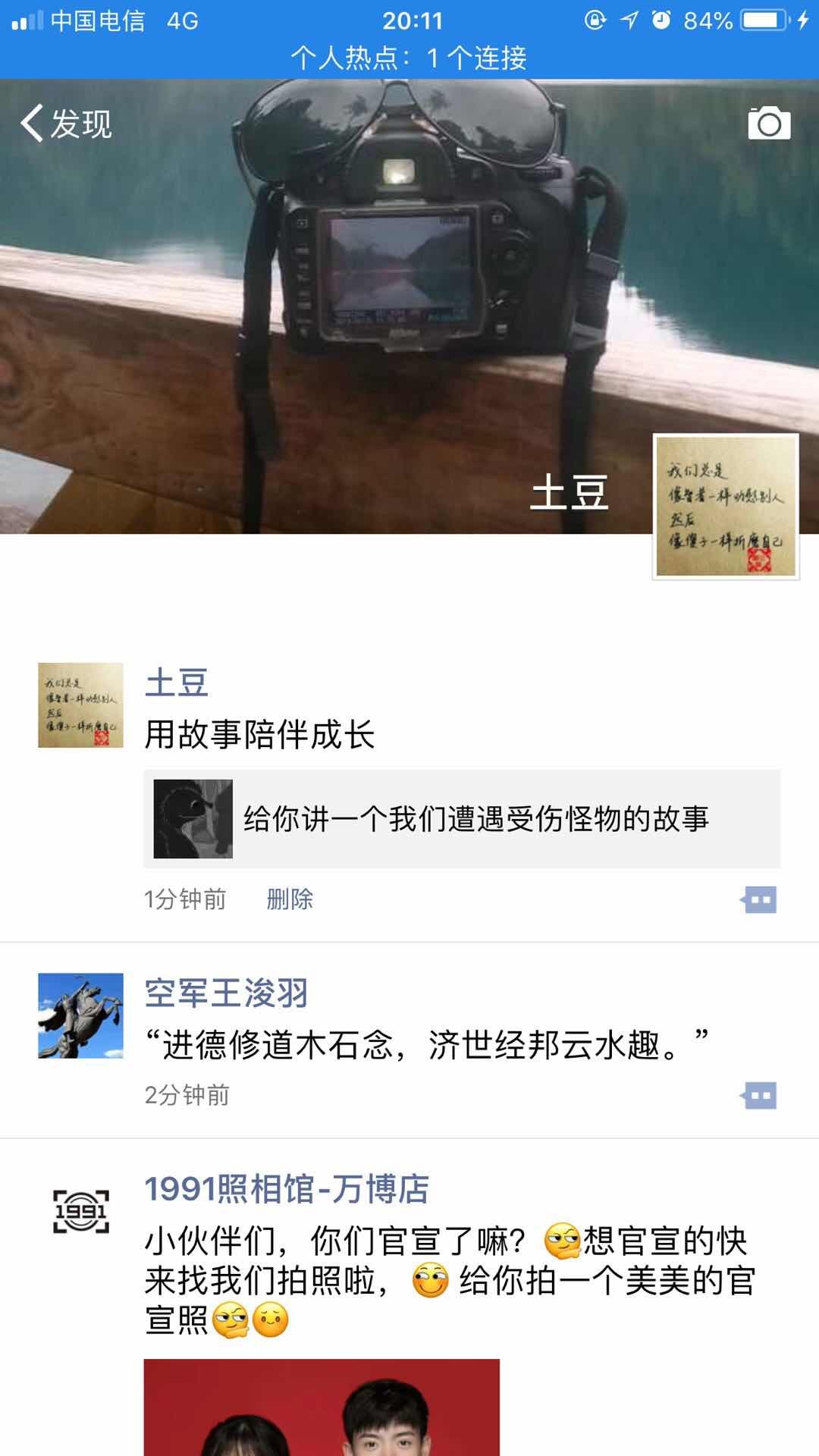Tap 空军王浚羽's avatar picture
Image resolution: width=819 pixels, height=1456 pixels.
pos(80,1015)
